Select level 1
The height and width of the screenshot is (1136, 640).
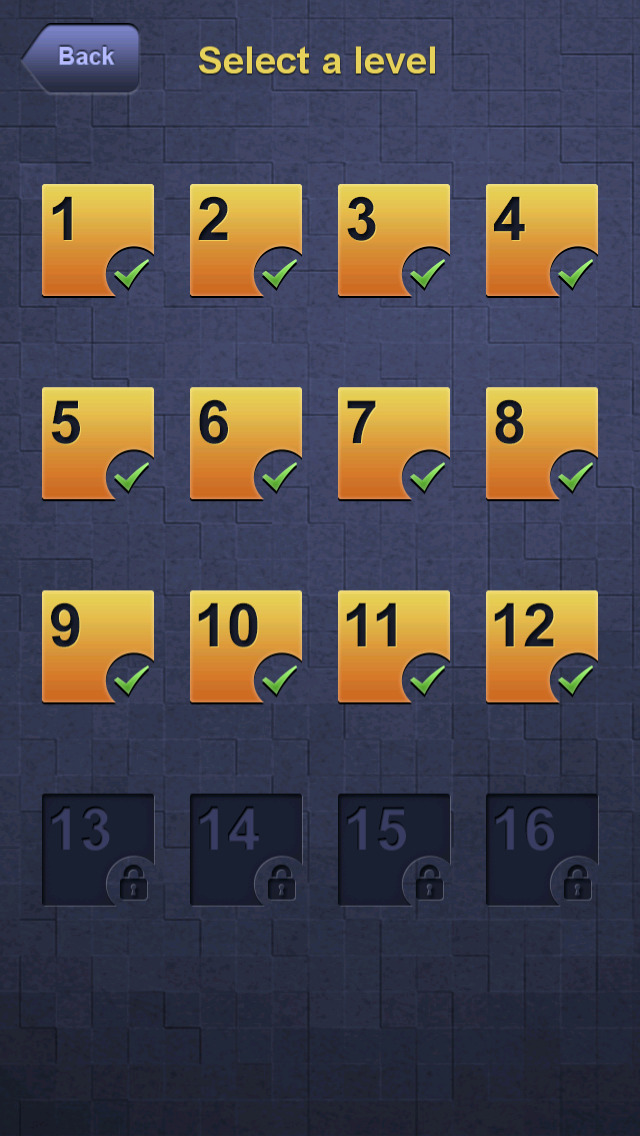tap(97, 240)
